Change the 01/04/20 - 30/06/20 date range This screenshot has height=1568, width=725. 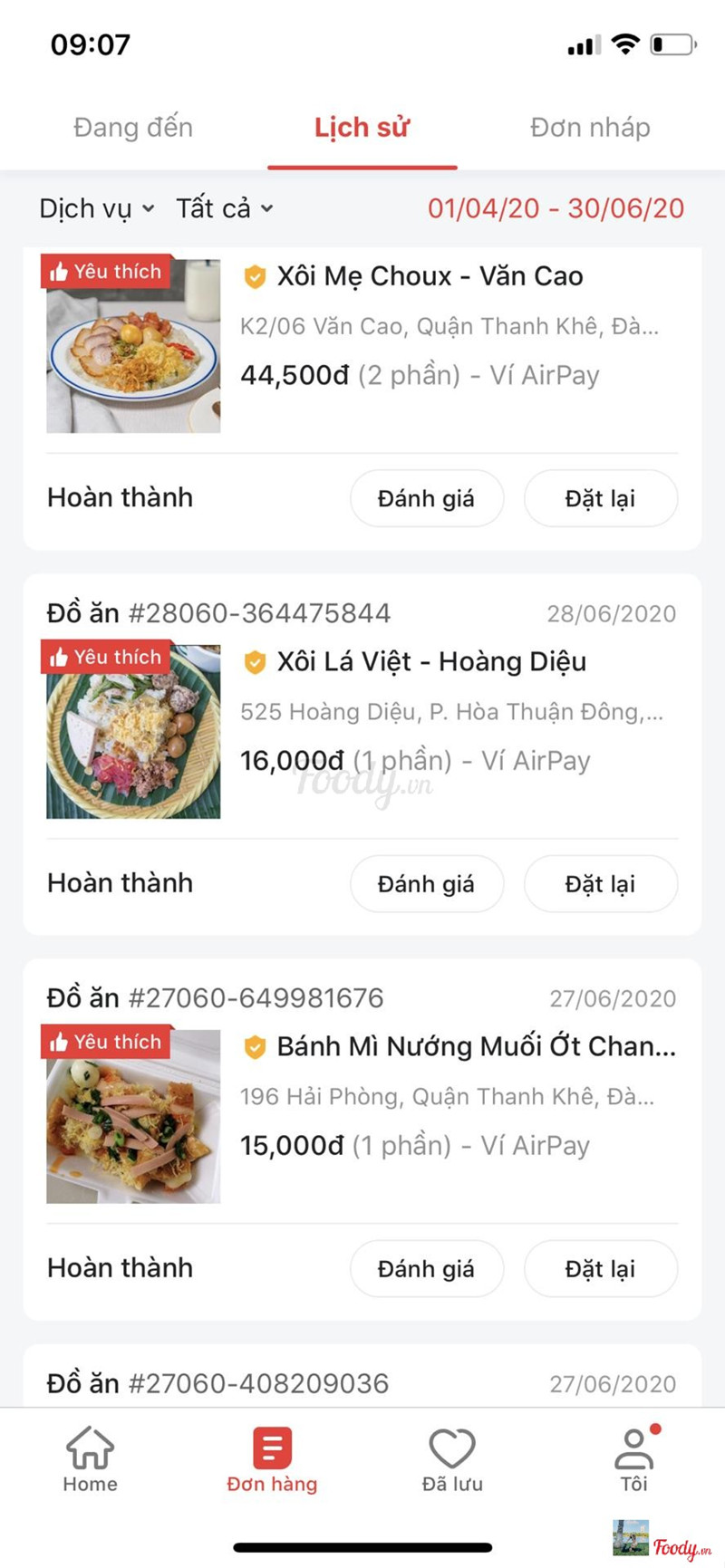click(556, 208)
